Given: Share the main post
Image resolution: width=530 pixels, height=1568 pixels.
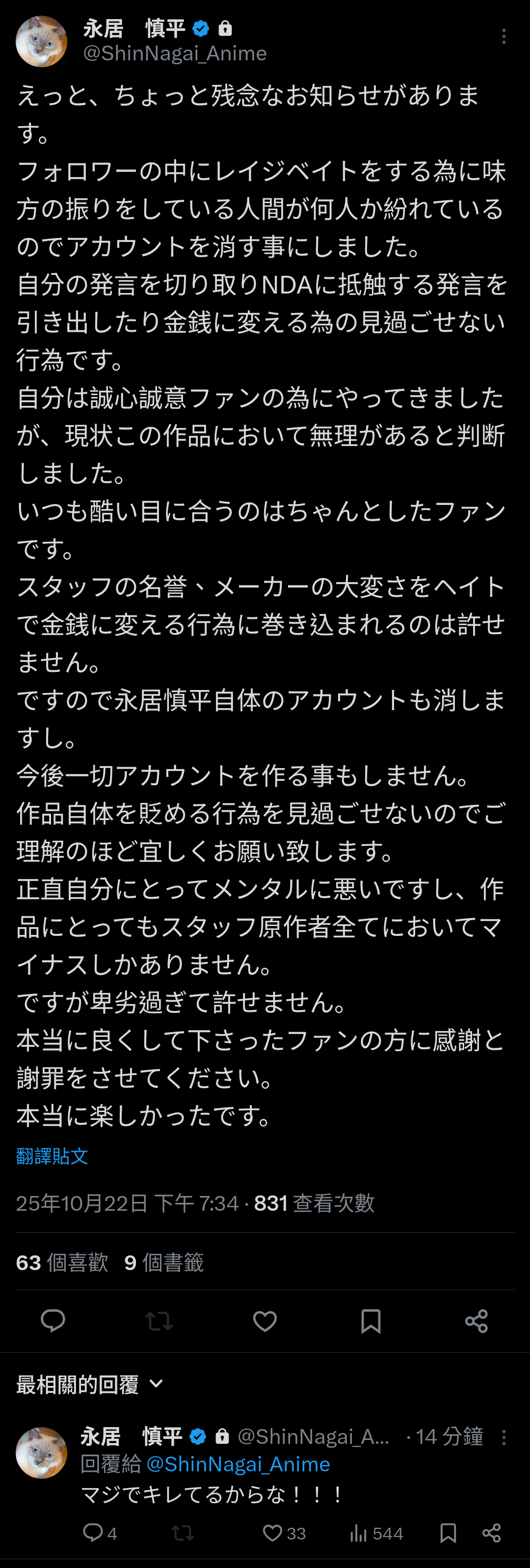Looking at the screenshot, I should [x=477, y=1321].
